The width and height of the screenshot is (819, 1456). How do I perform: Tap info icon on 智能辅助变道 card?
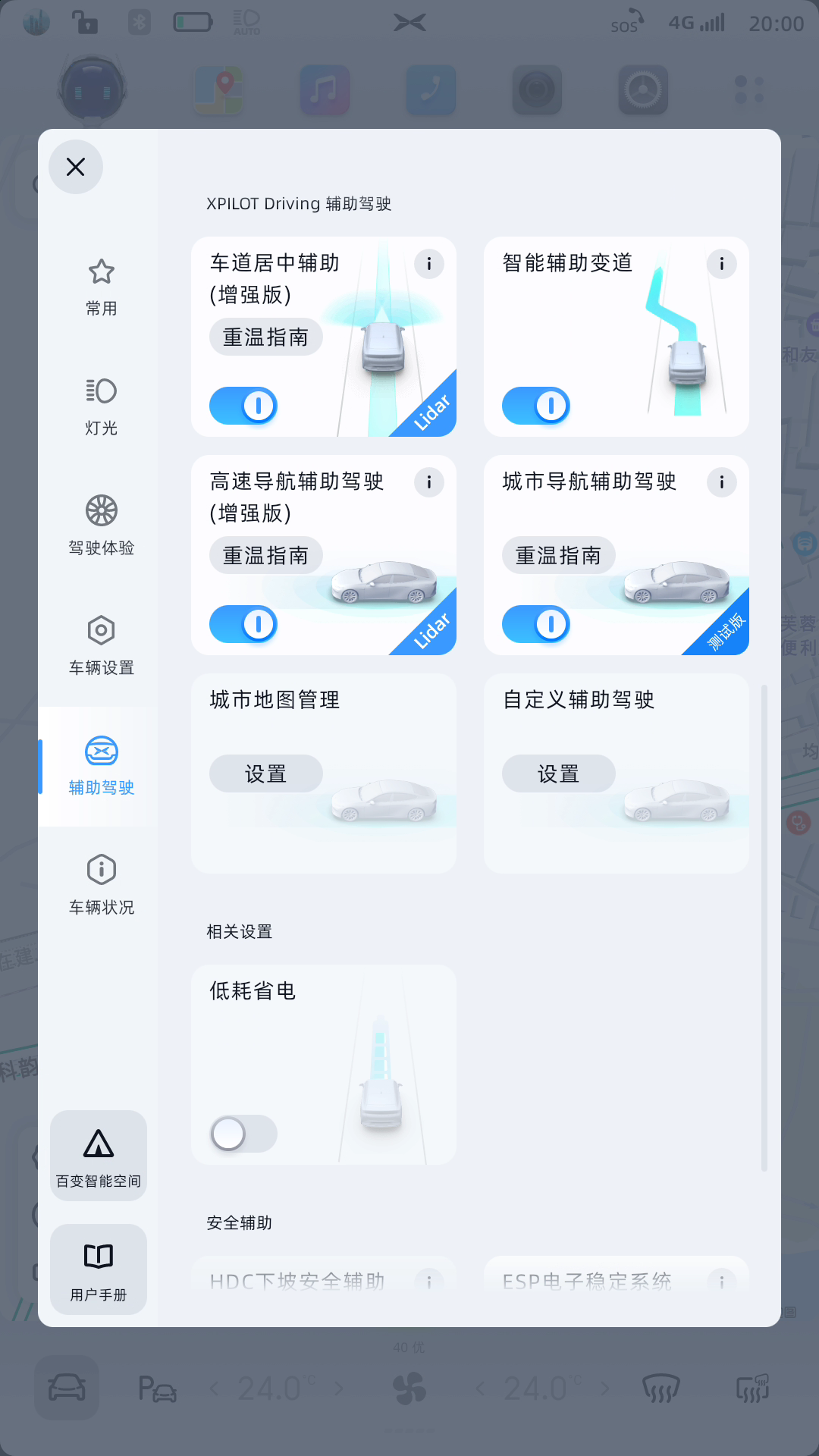coord(721,264)
